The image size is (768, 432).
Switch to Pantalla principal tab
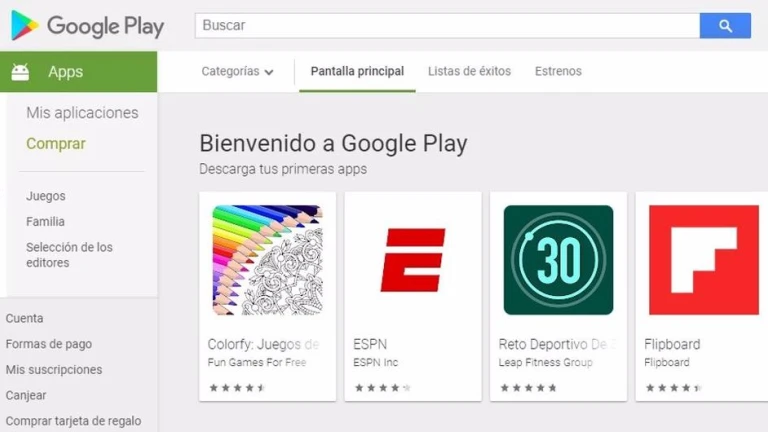click(357, 71)
